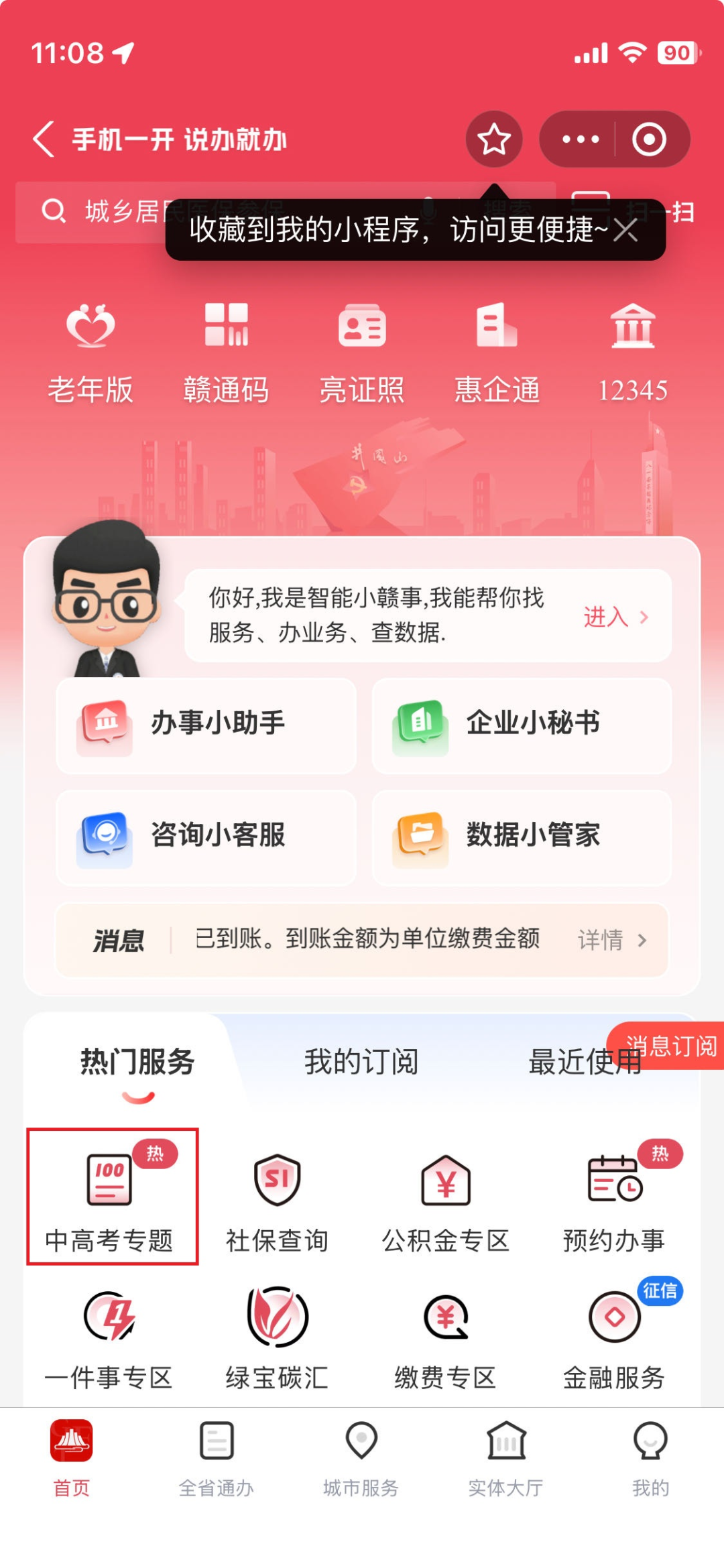Image resolution: width=724 pixels, height=1568 pixels.
Task: Open 中高考专题 service
Action: tap(111, 1198)
